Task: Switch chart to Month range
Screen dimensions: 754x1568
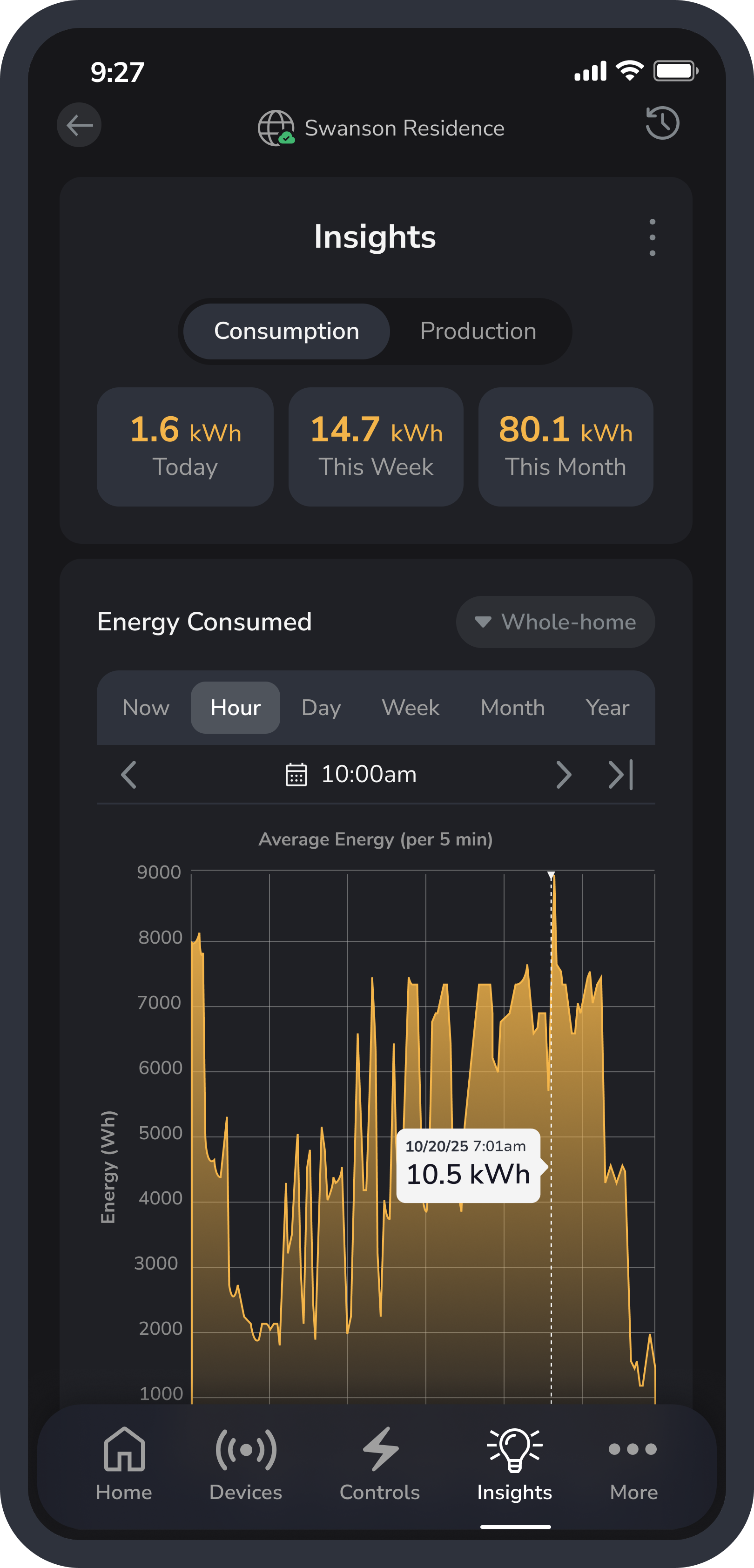Action: 512,708
